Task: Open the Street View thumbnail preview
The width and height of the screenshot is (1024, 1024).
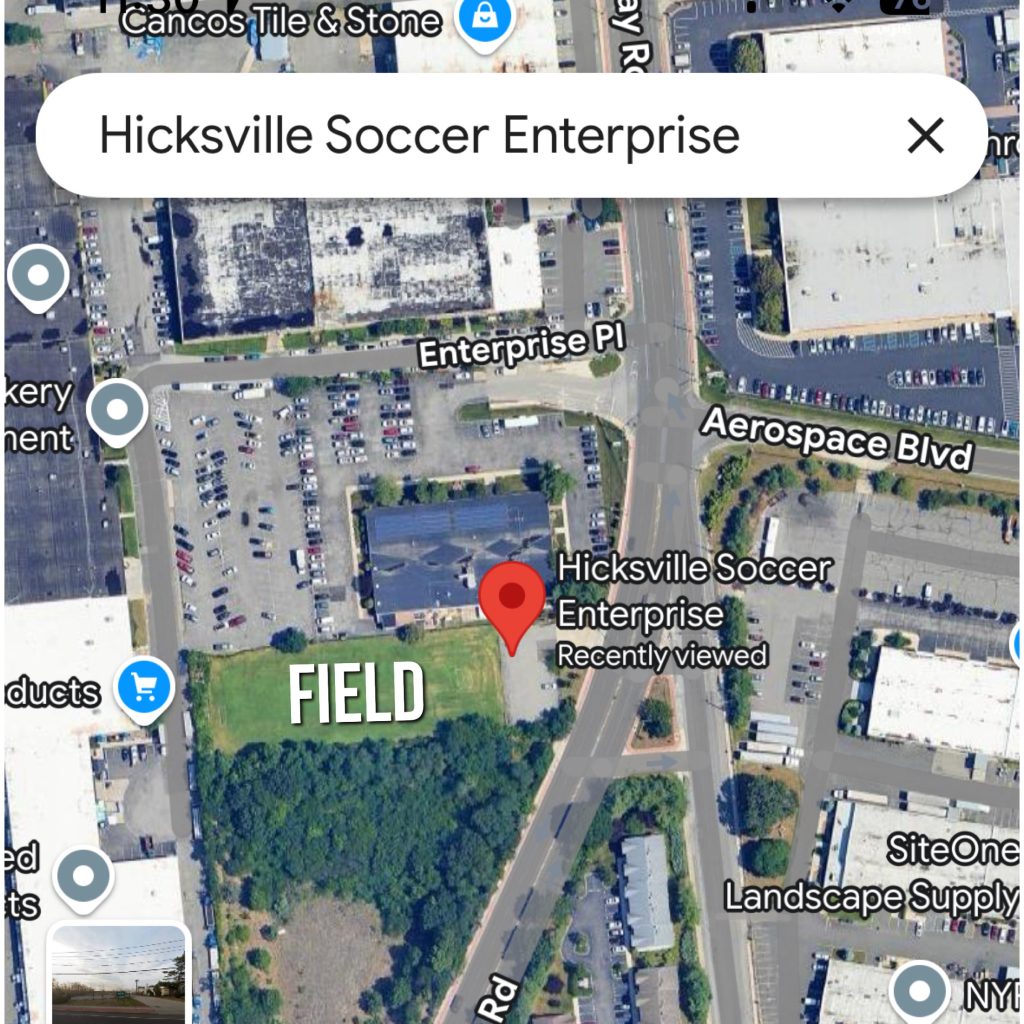Action: pyautogui.click(x=118, y=974)
